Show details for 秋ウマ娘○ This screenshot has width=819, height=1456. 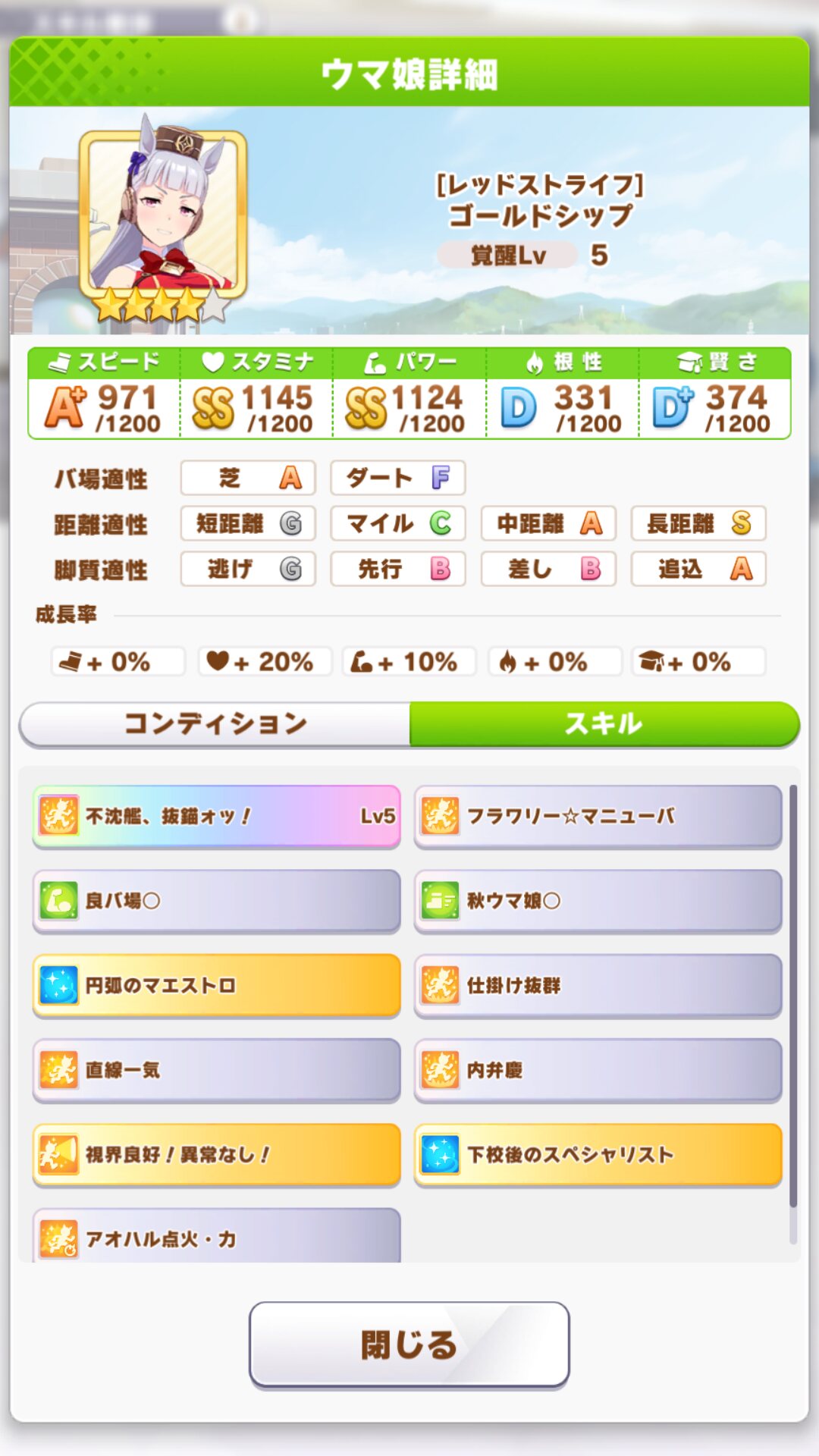(x=598, y=900)
